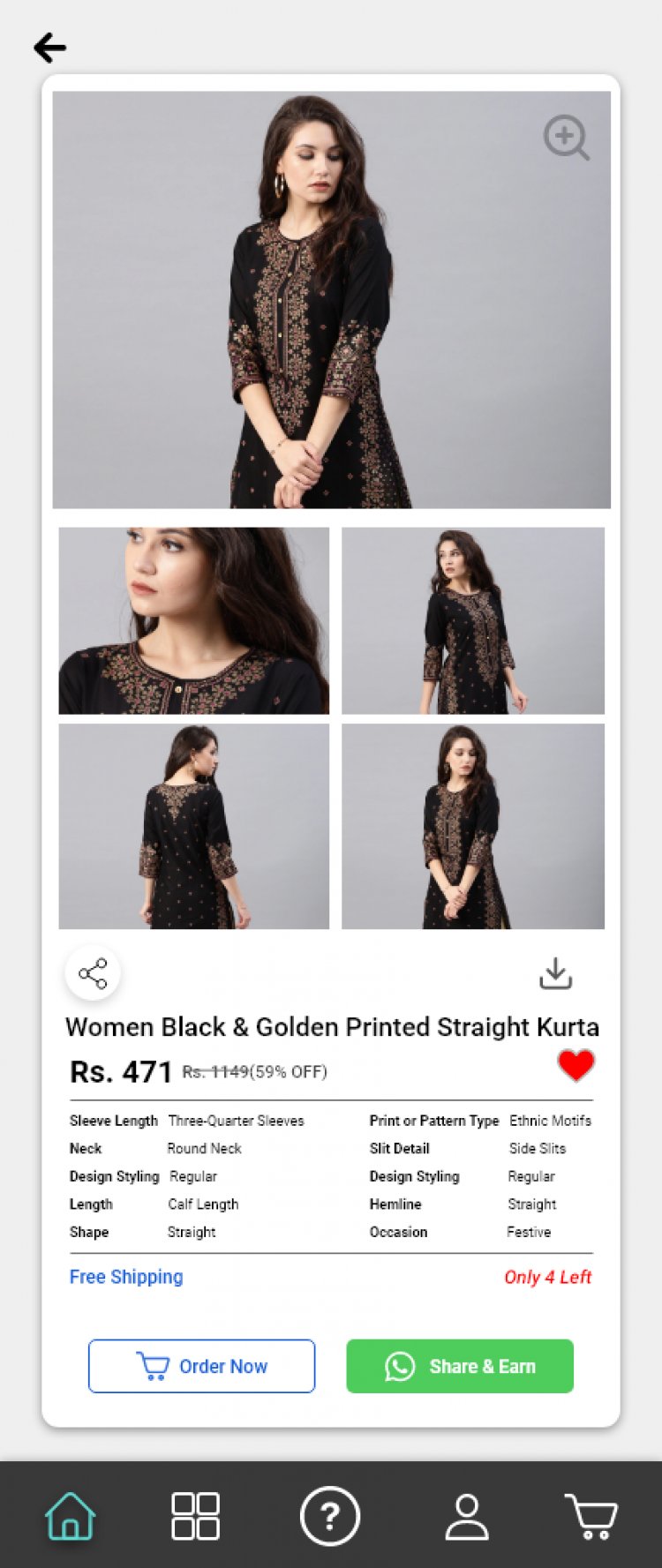Open the help question mark tab
The height and width of the screenshot is (1568, 662).
[x=329, y=1516]
